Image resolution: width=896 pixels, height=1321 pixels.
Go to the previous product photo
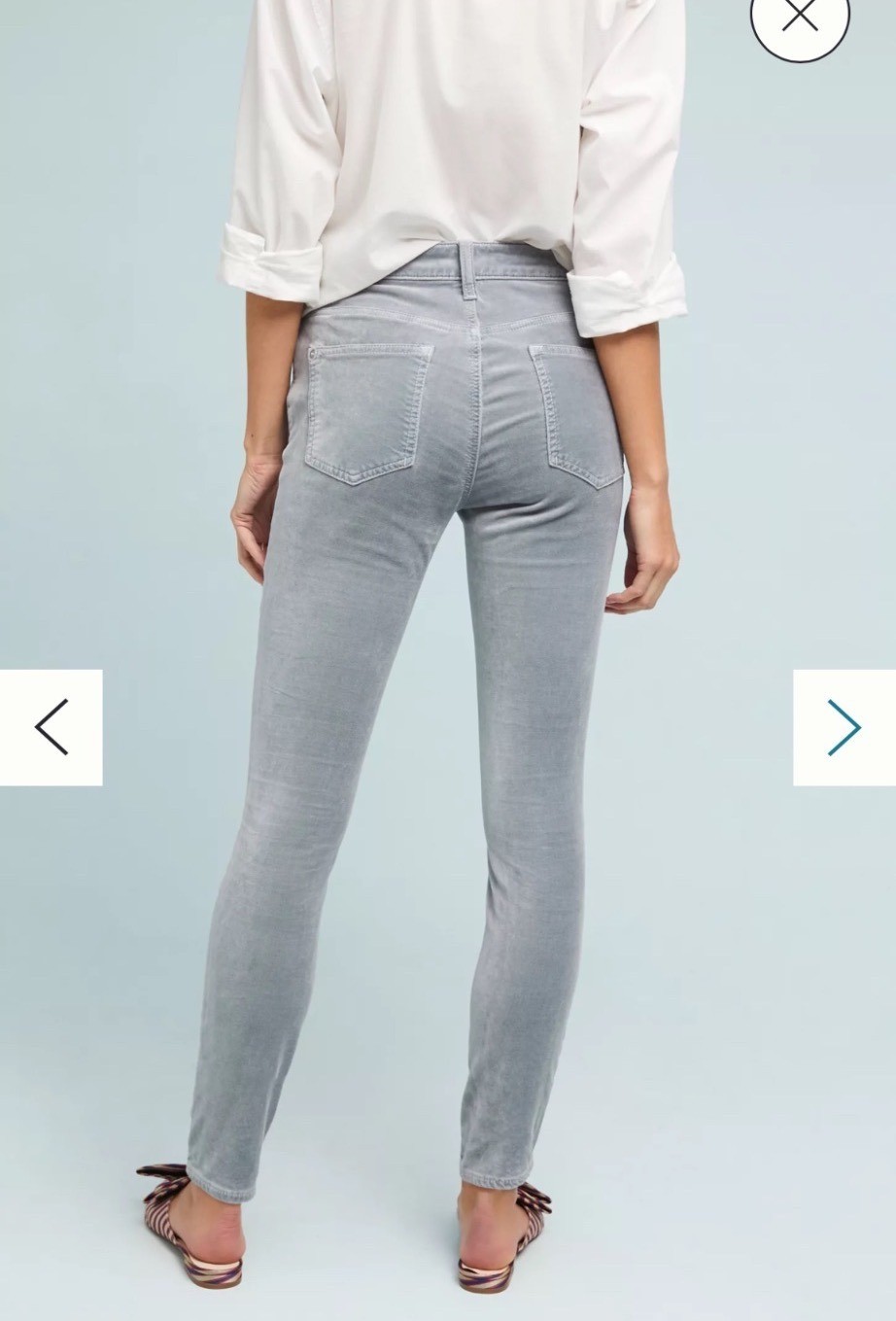(51, 727)
